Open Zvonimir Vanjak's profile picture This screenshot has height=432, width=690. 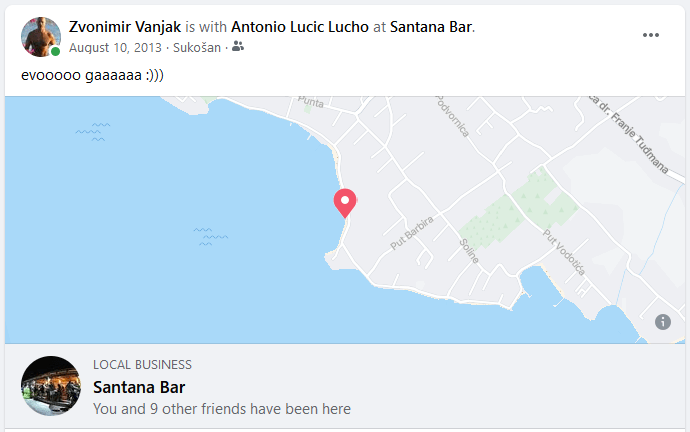41,36
